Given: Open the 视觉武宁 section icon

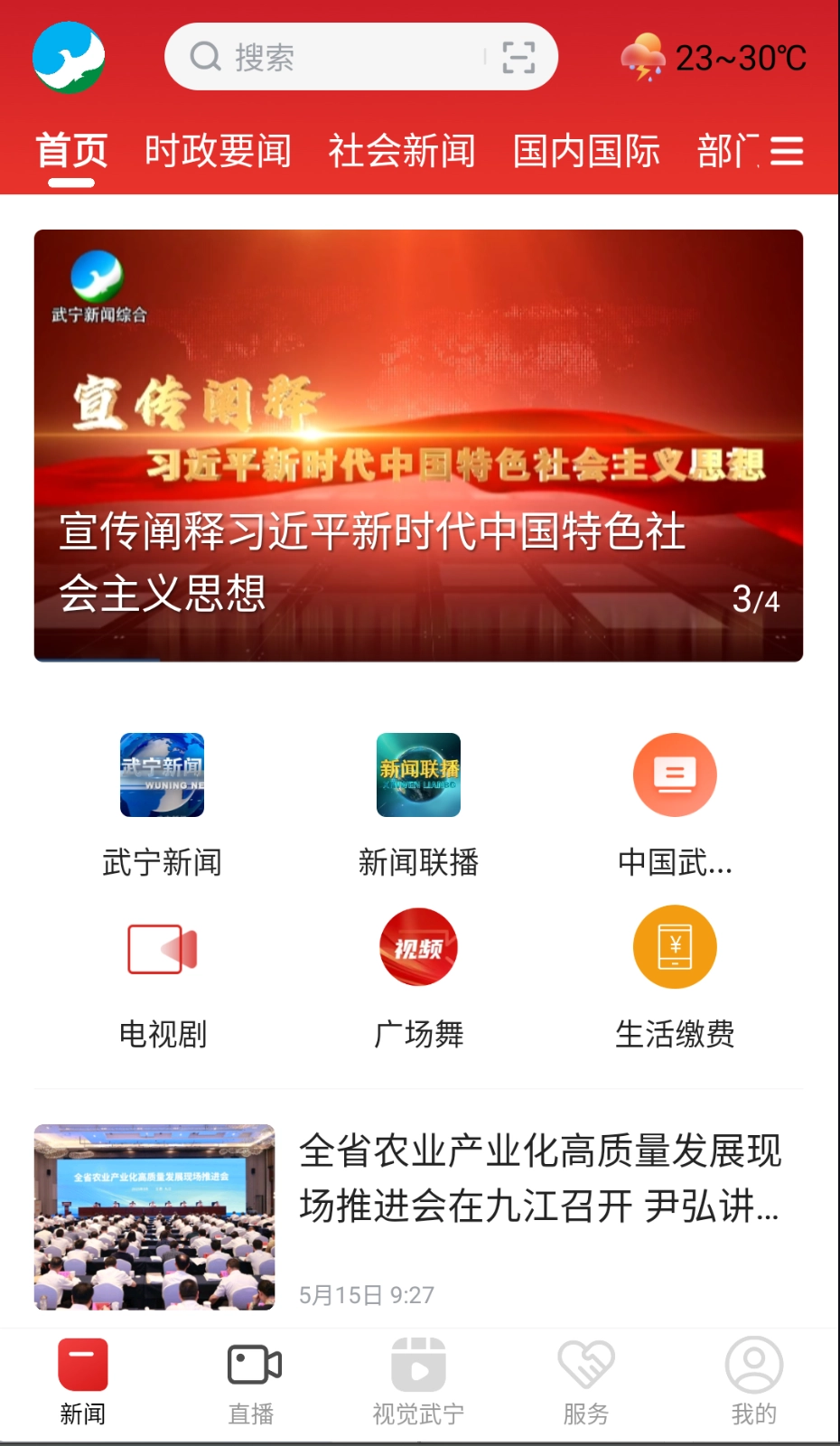Looking at the screenshot, I should 420,1367.
